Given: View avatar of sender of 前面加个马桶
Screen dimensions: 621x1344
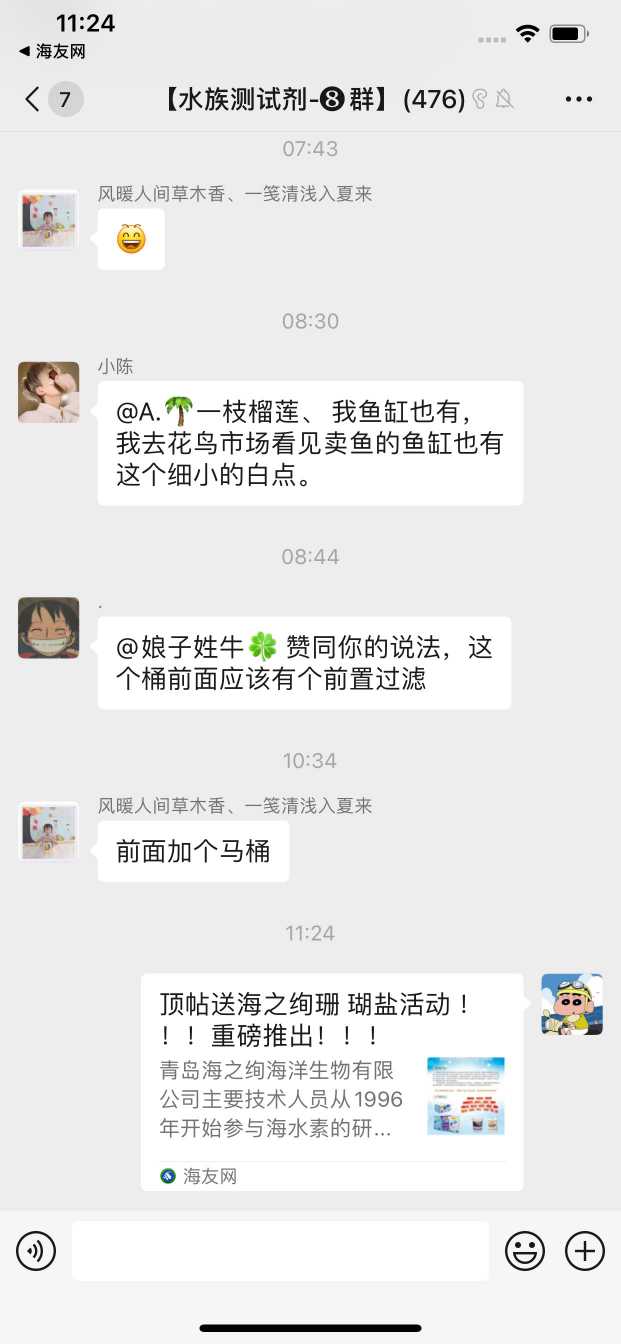Looking at the screenshot, I should tap(49, 831).
